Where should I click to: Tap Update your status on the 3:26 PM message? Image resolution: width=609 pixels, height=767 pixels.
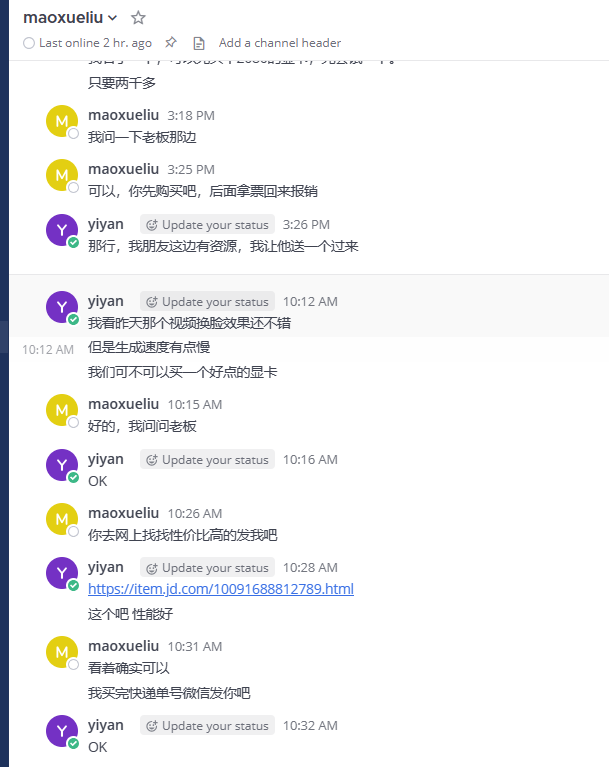pyautogui.click(x=207, y=225)
